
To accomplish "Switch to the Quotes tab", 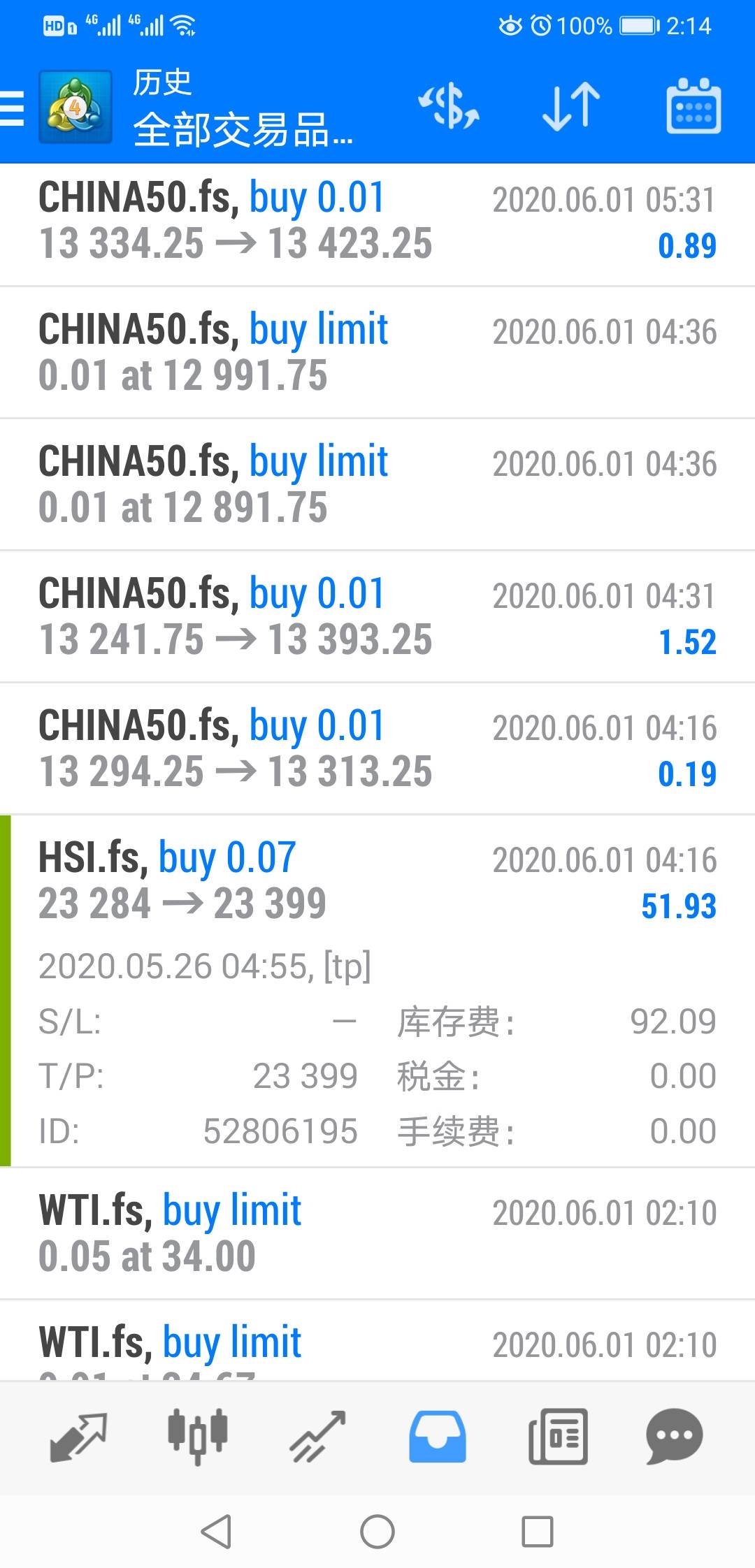I will pyautogui.click(x=78, y=1437).
